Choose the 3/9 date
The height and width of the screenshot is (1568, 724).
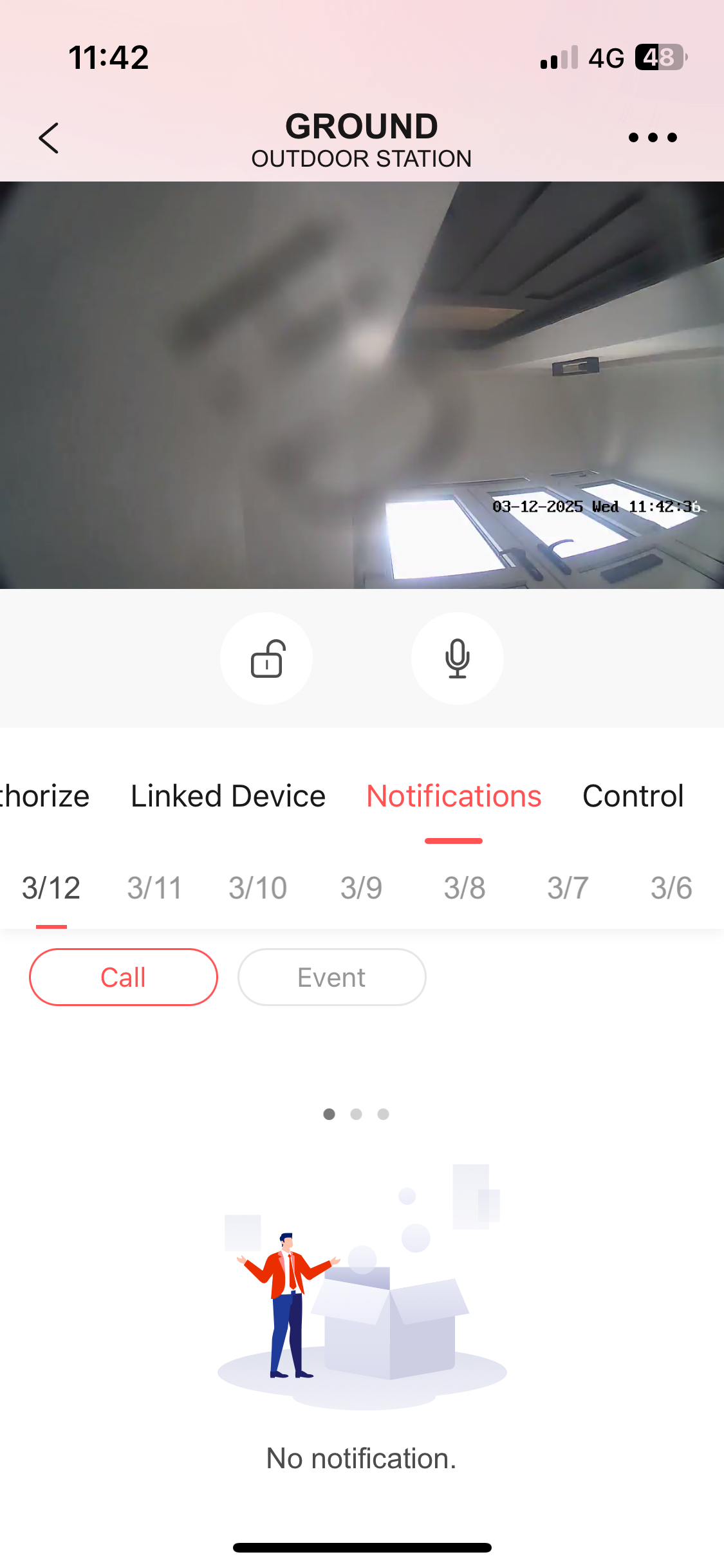coord(361,888)
